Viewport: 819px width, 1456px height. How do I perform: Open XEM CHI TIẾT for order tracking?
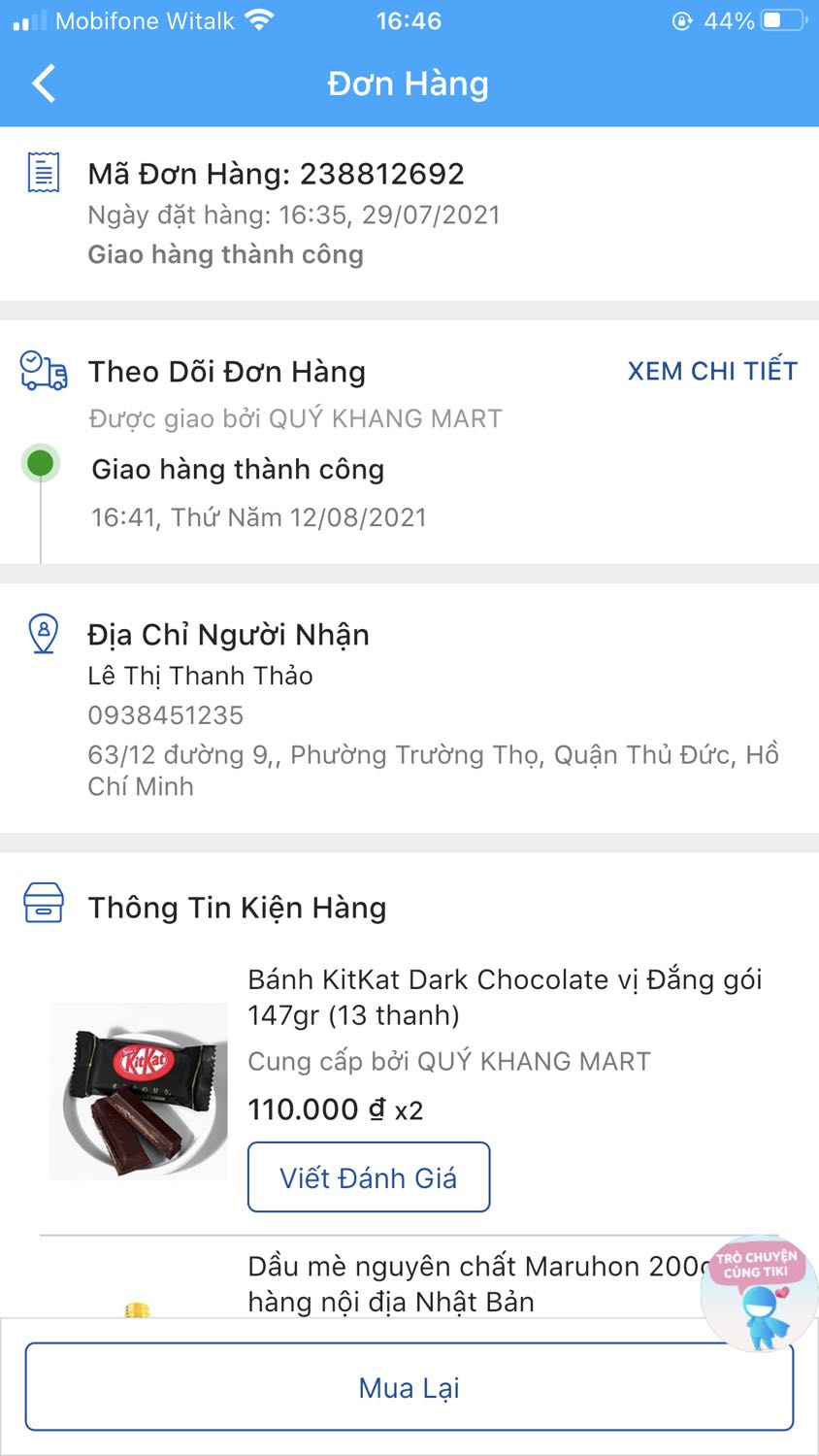(x=713, y=371)
